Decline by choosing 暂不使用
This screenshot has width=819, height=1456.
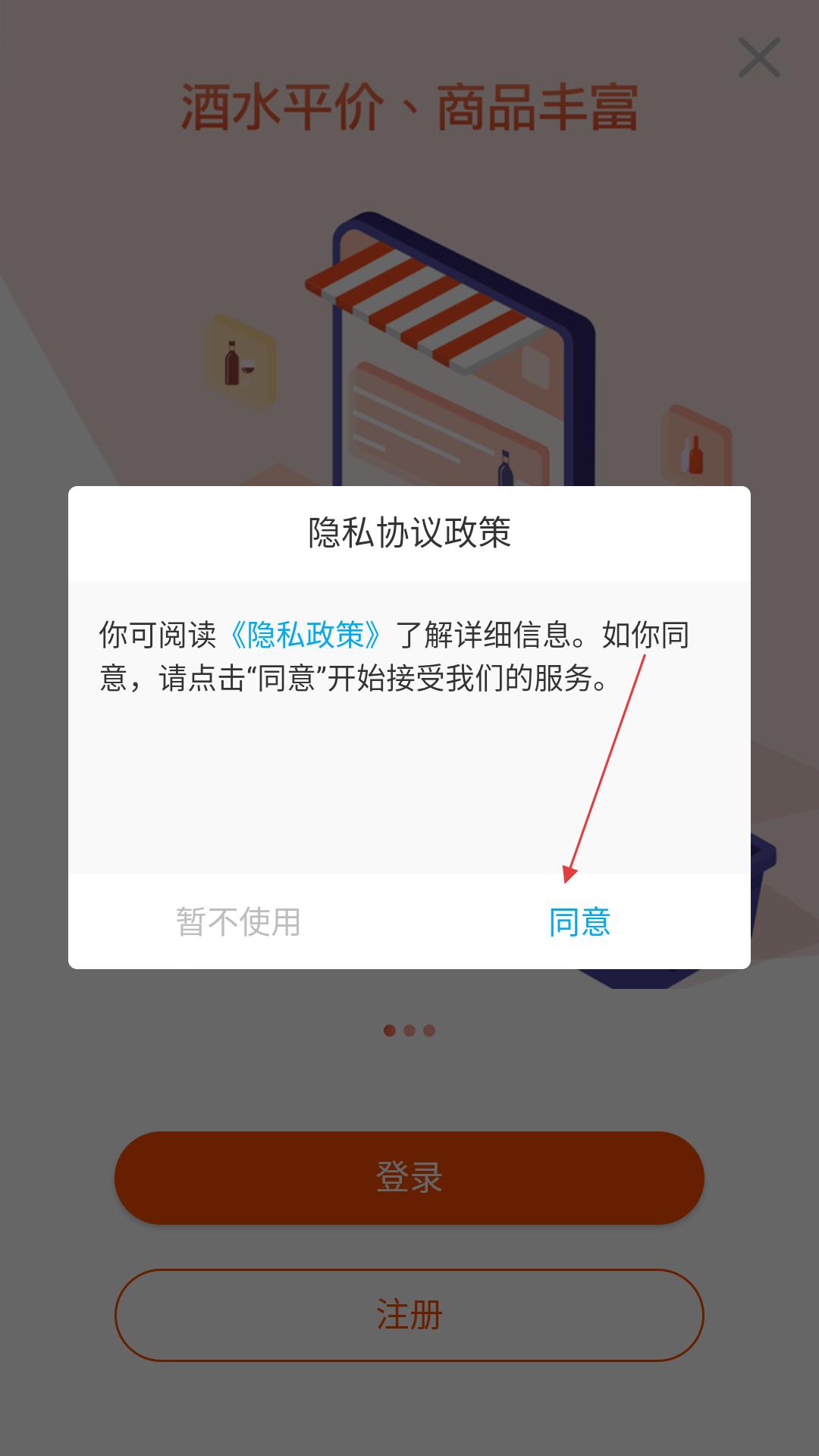click(239, 921)
